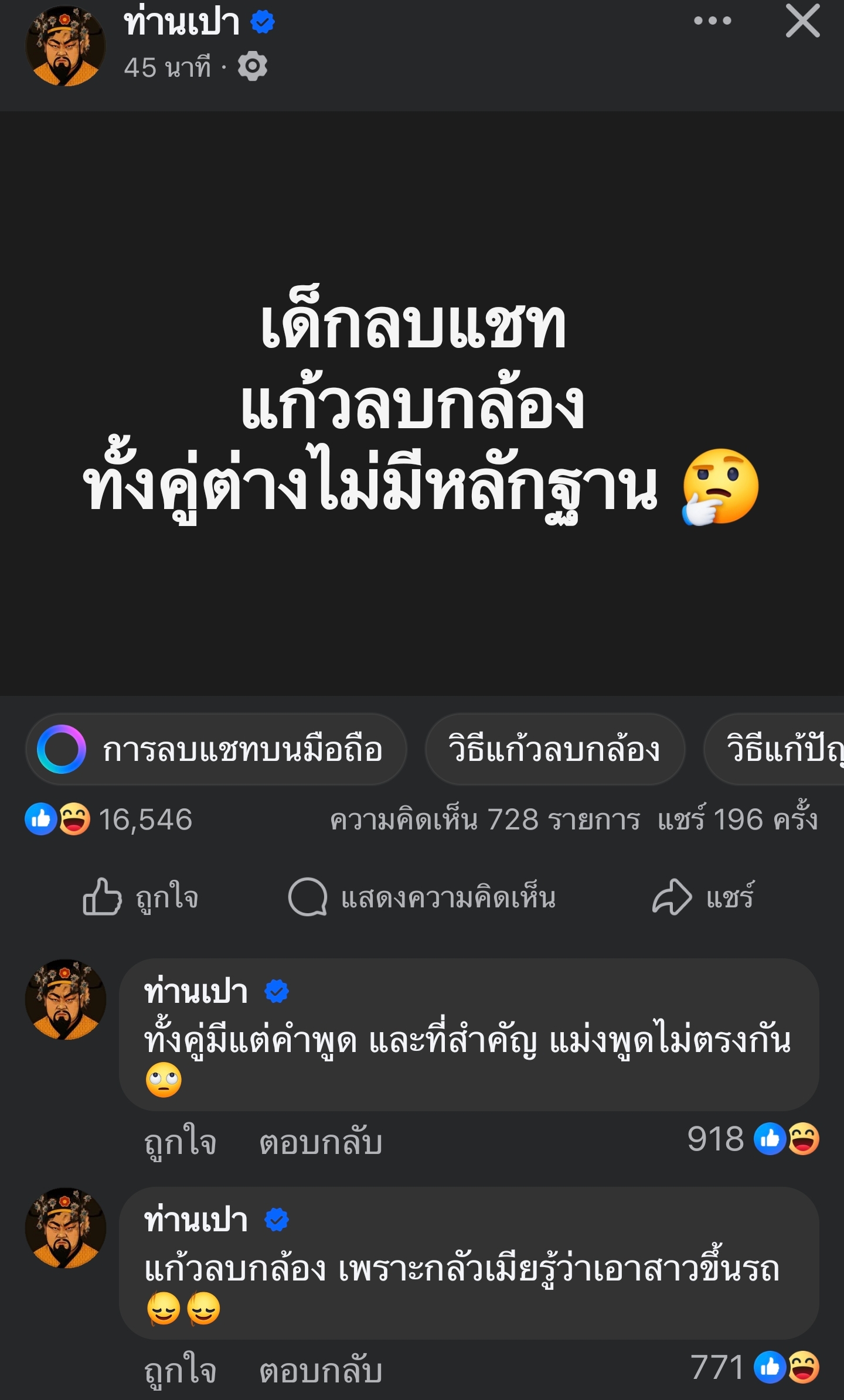Open ท่านเปา profile from the post header

182,22
